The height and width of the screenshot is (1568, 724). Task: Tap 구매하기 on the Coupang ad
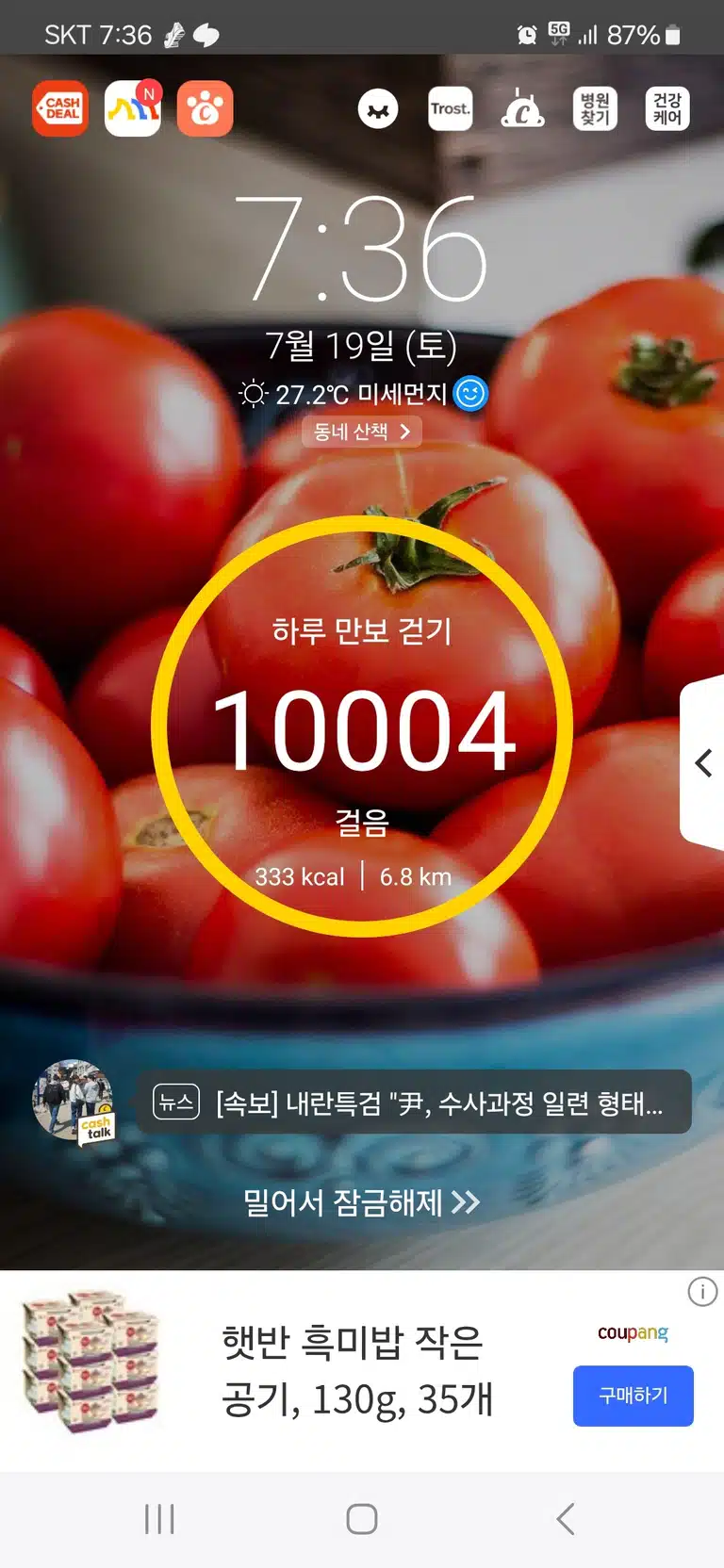(x=633, y=1396)
